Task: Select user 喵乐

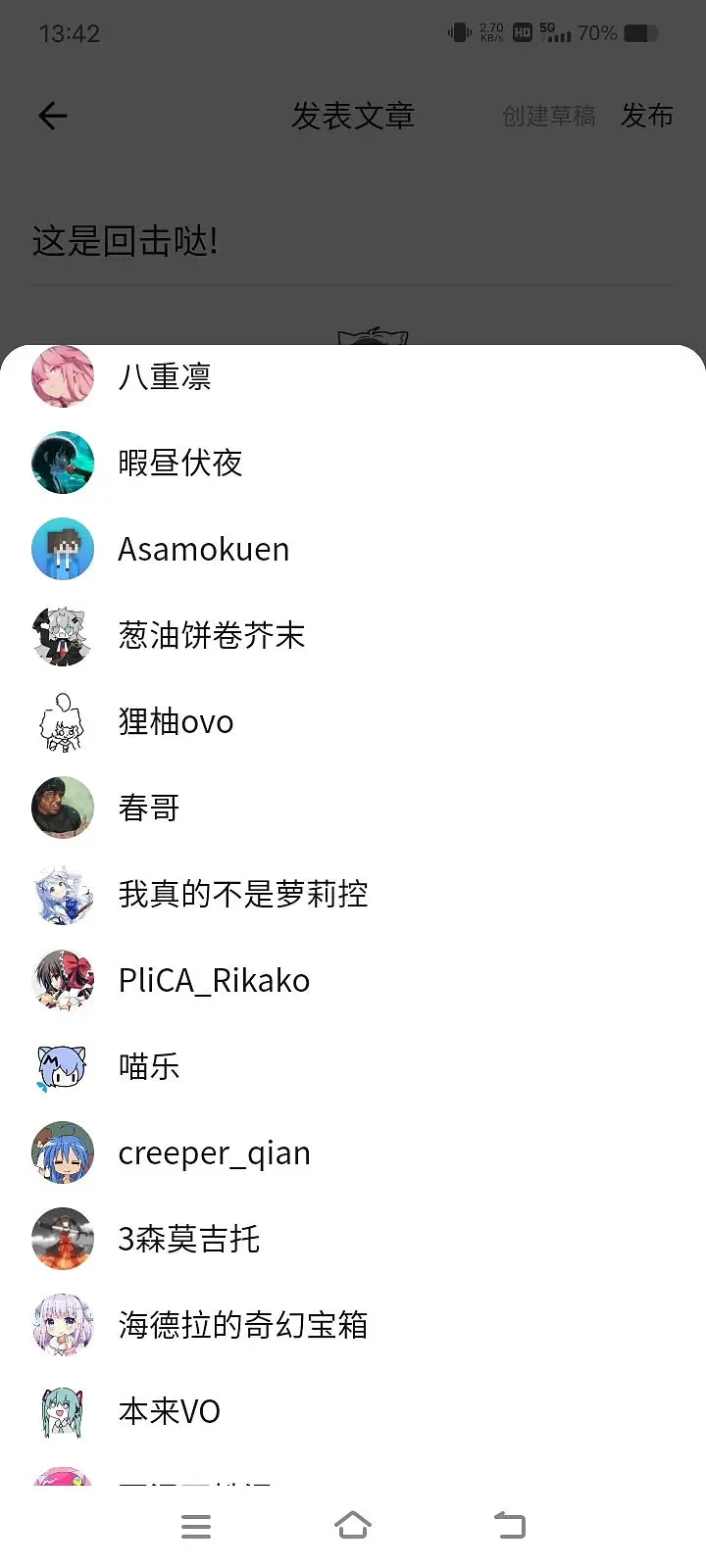Action: [149, 1066]
